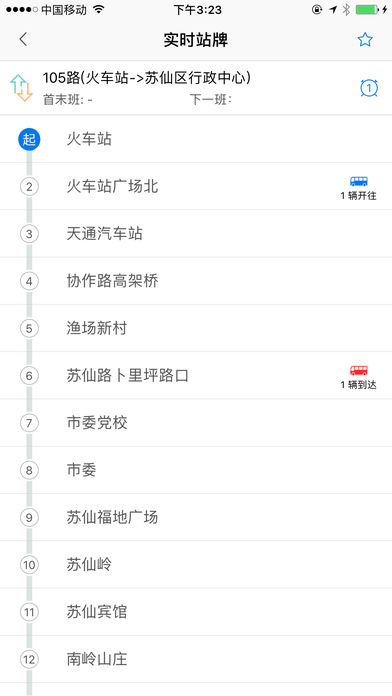Go back using the top-left arrow
The image size is (392, 696).
click(x=24, y=40)
